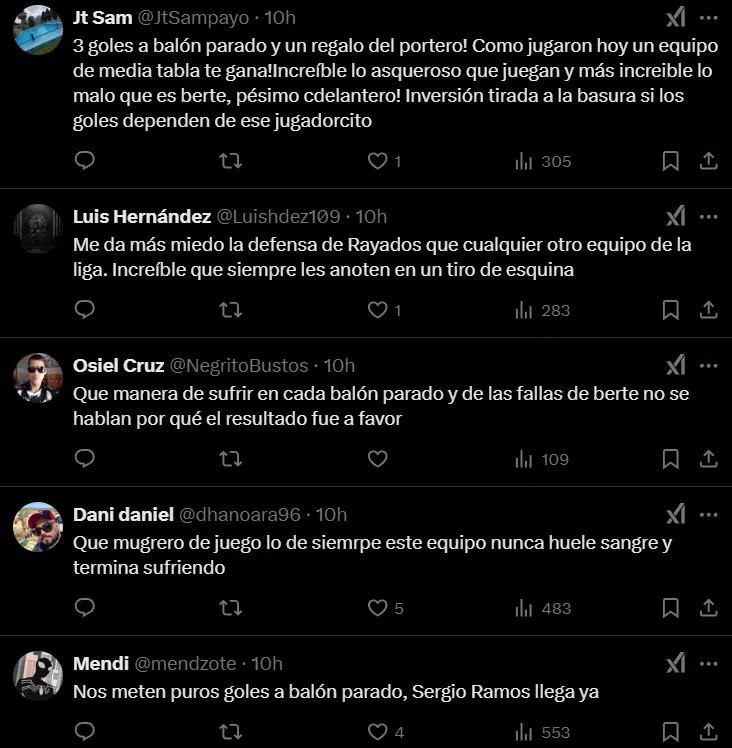Bookmark Dani daniel's post

671,608
